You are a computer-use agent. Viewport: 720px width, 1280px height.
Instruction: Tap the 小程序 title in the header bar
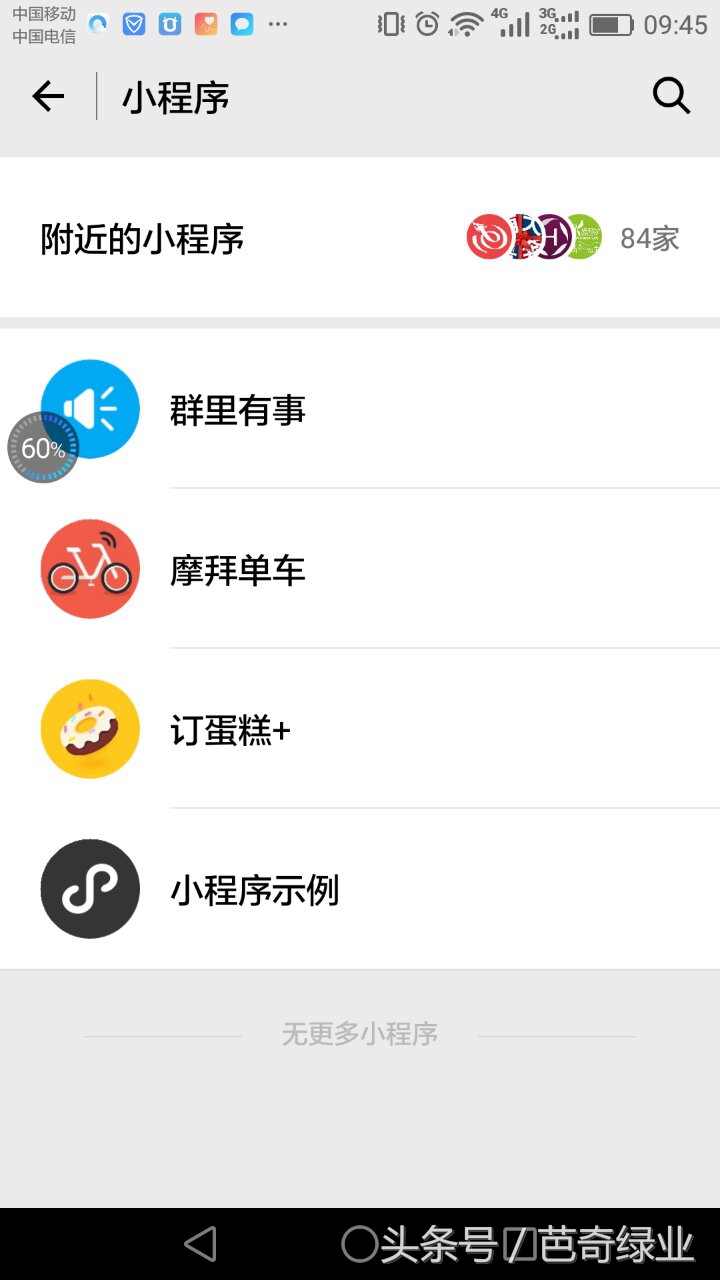[175, 96]
